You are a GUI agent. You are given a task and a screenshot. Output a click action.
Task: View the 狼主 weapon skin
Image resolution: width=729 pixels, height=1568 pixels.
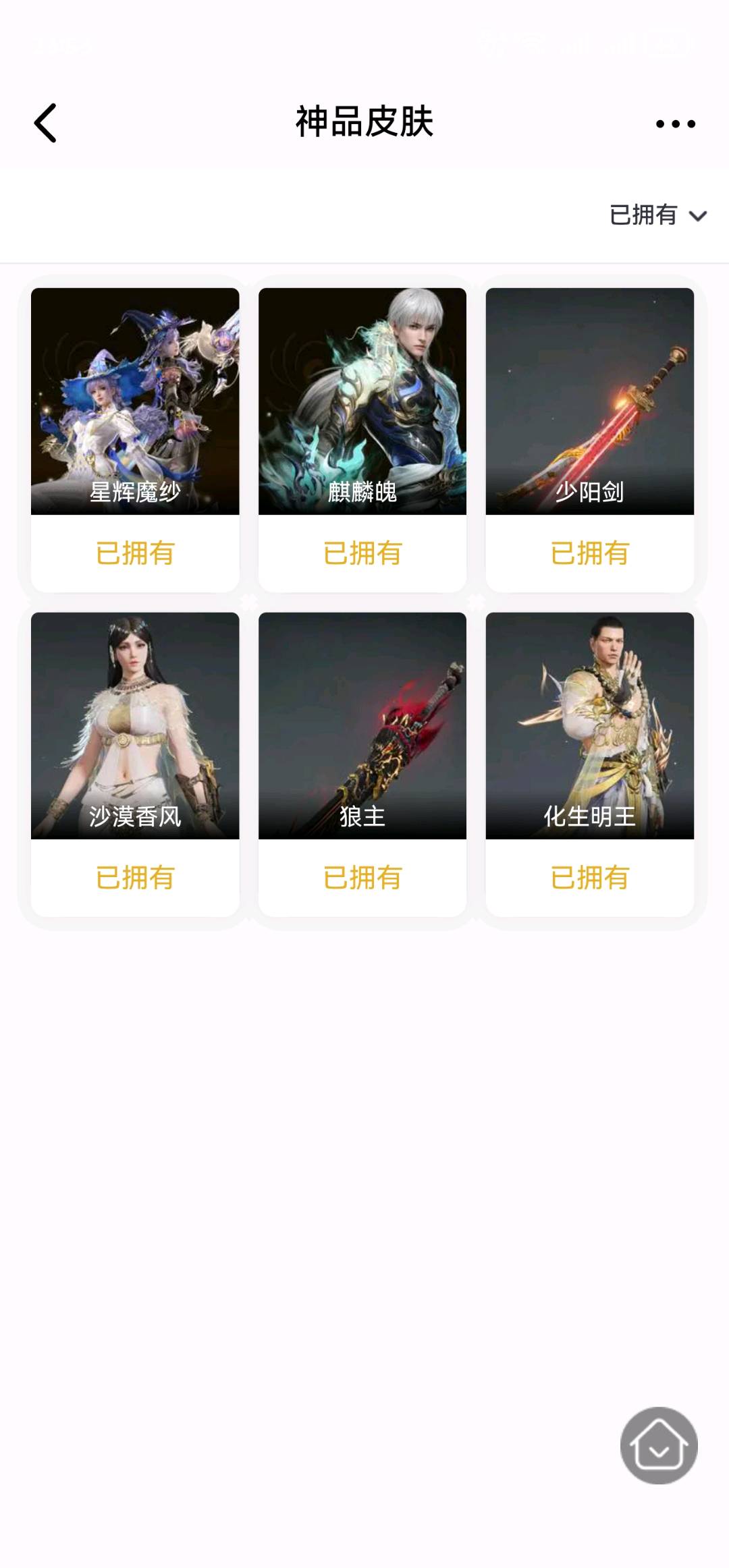point(362,725)
